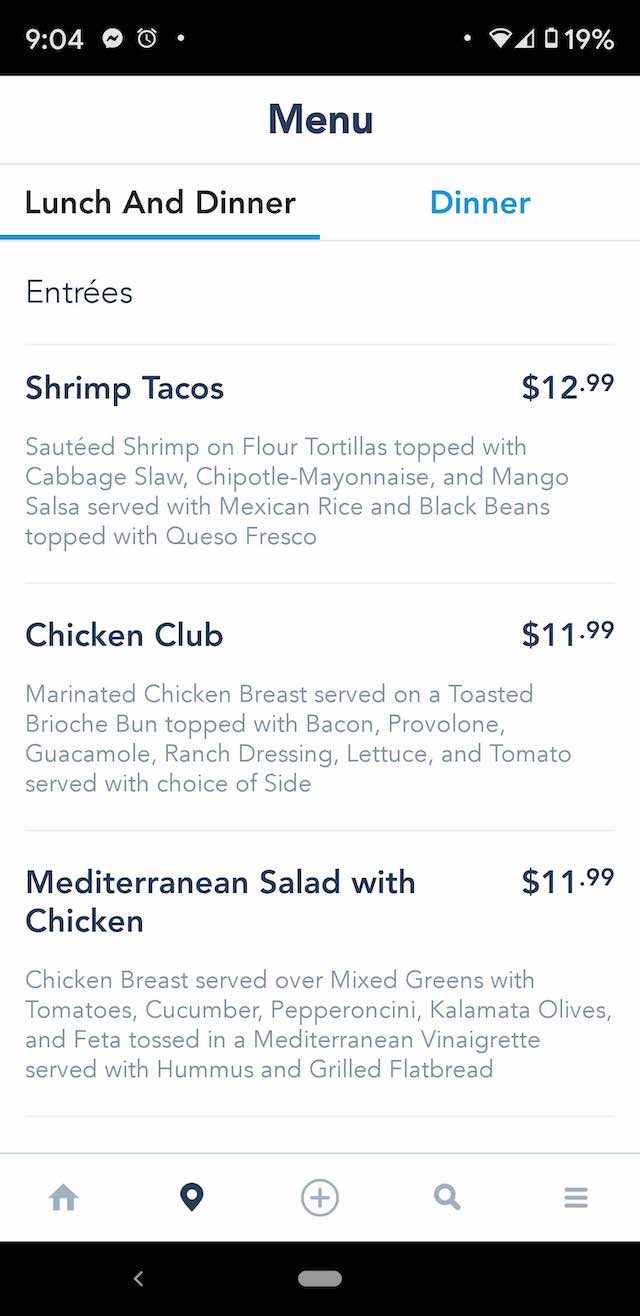The height and width of the screenshot is (1316, 640).
Task: Open the hamburger menu
Action: coord(576,1197)
